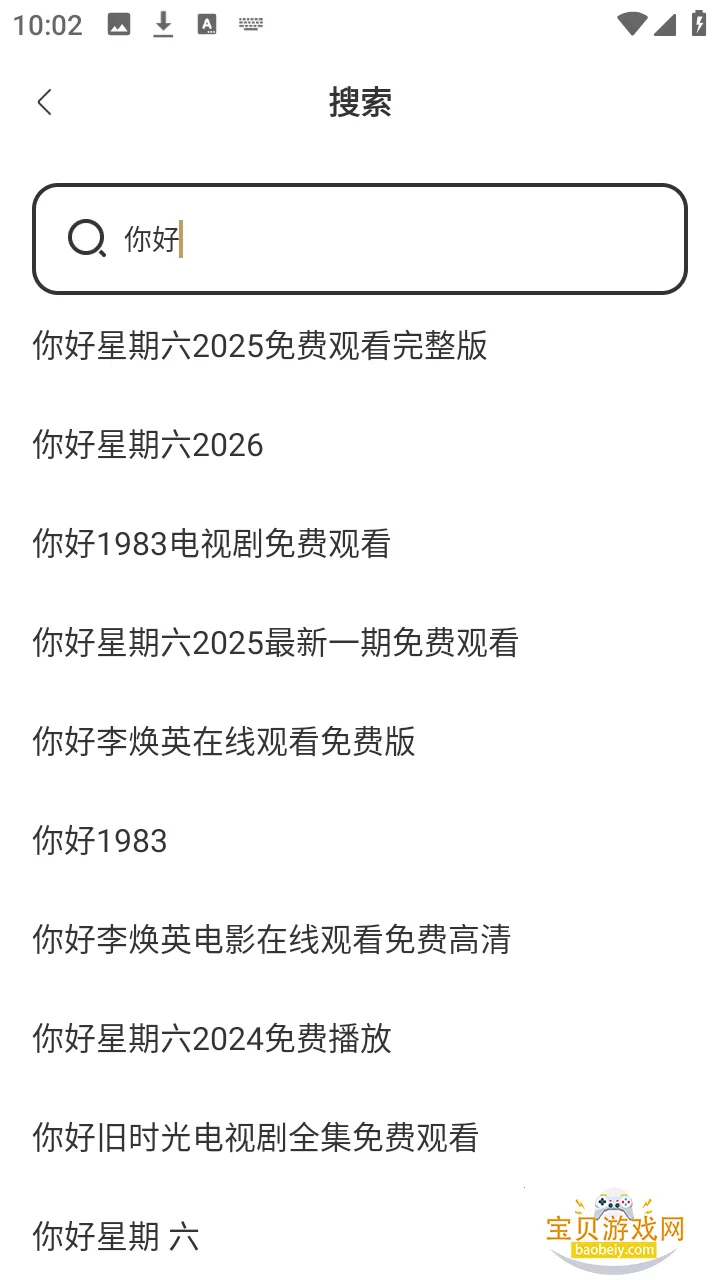Tap the Wi-Fi icon in the status bar

pyautogui.click(x=632, y=23)
